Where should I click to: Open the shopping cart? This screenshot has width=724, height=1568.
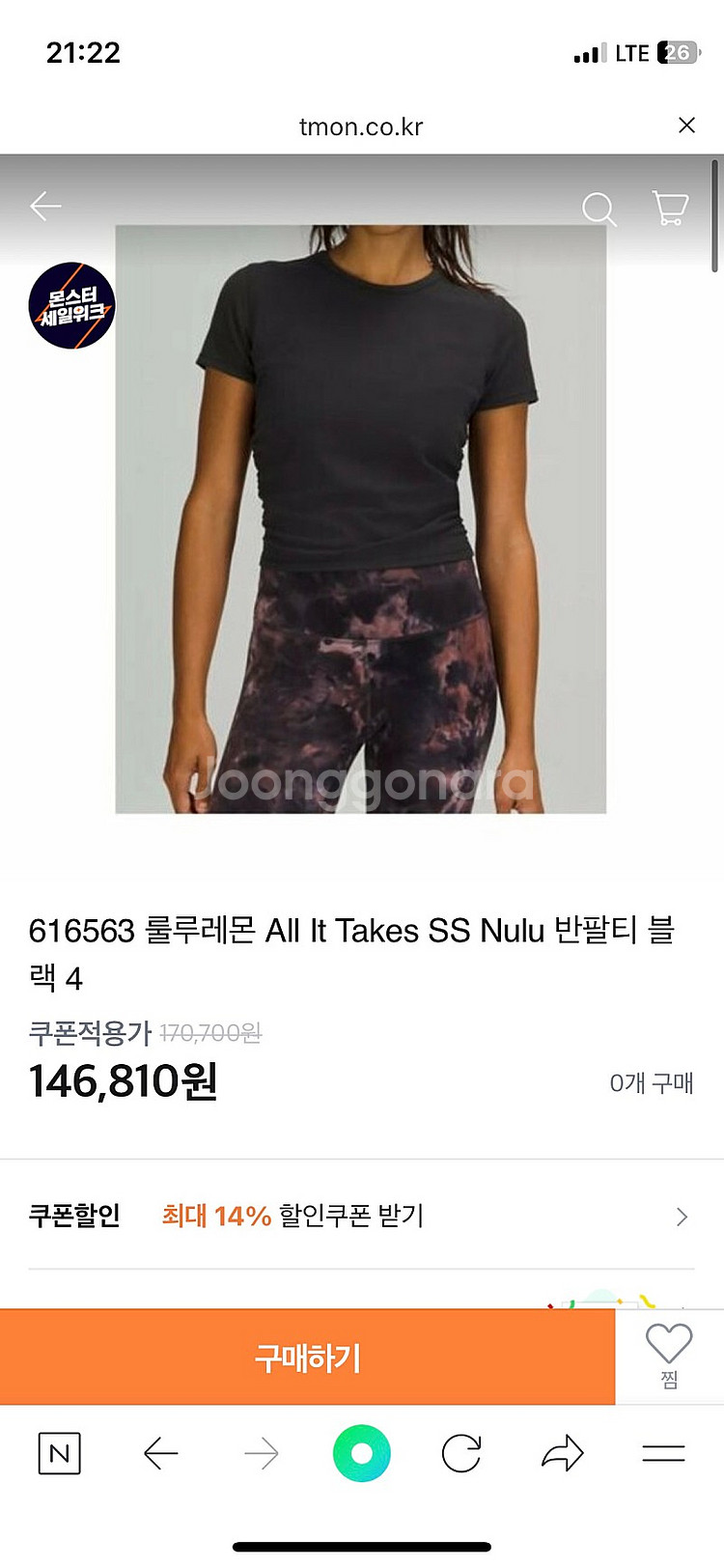(x=670, y=207)
